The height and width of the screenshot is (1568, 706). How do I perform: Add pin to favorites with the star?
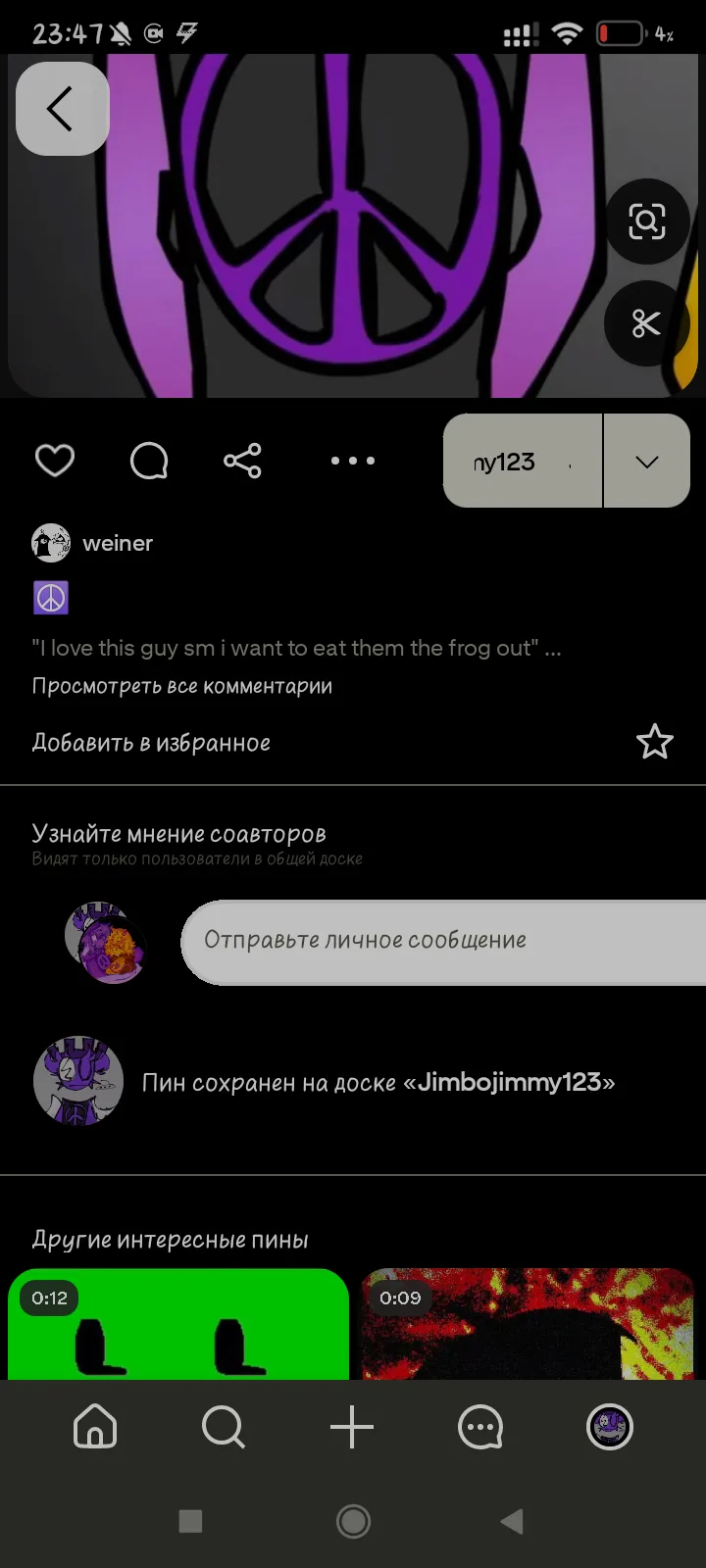pyautogui.click(x=654, y=743)
